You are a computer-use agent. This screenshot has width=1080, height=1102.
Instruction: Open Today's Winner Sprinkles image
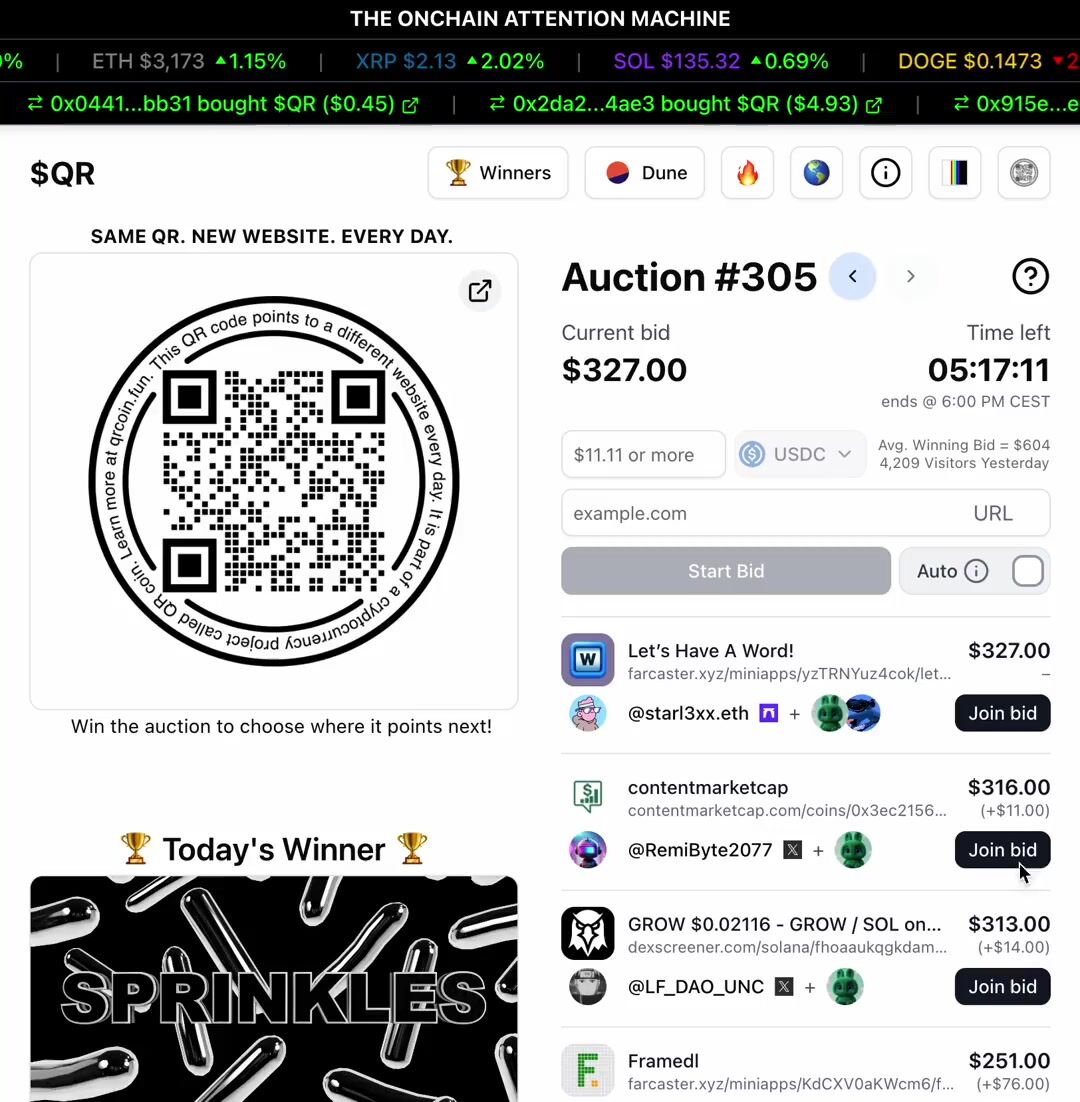274,988
